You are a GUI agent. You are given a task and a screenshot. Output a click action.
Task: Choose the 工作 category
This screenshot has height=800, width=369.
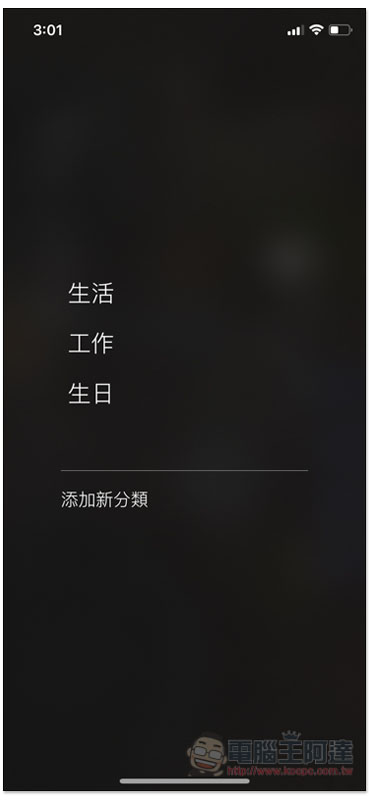[x=91, y=344]
